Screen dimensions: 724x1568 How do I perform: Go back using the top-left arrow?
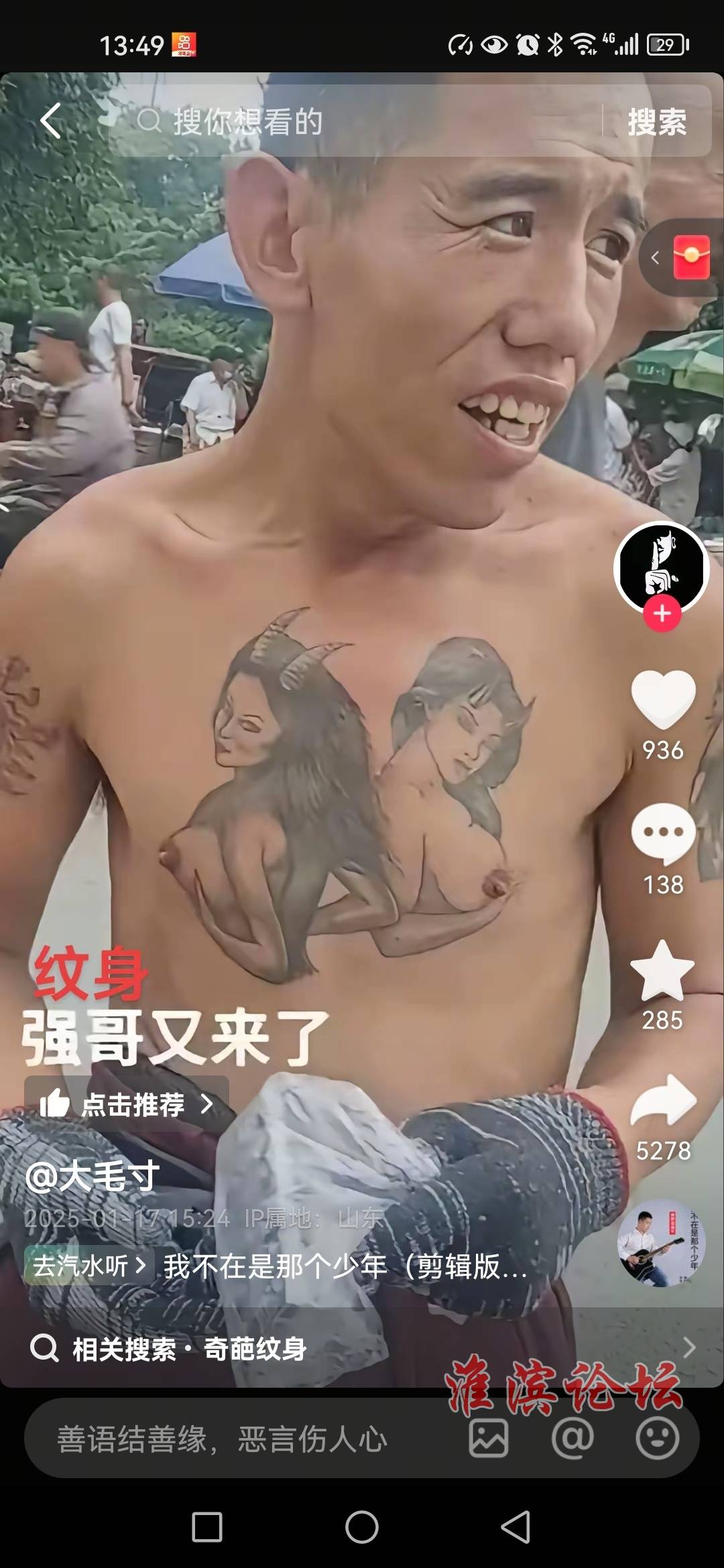51,121
